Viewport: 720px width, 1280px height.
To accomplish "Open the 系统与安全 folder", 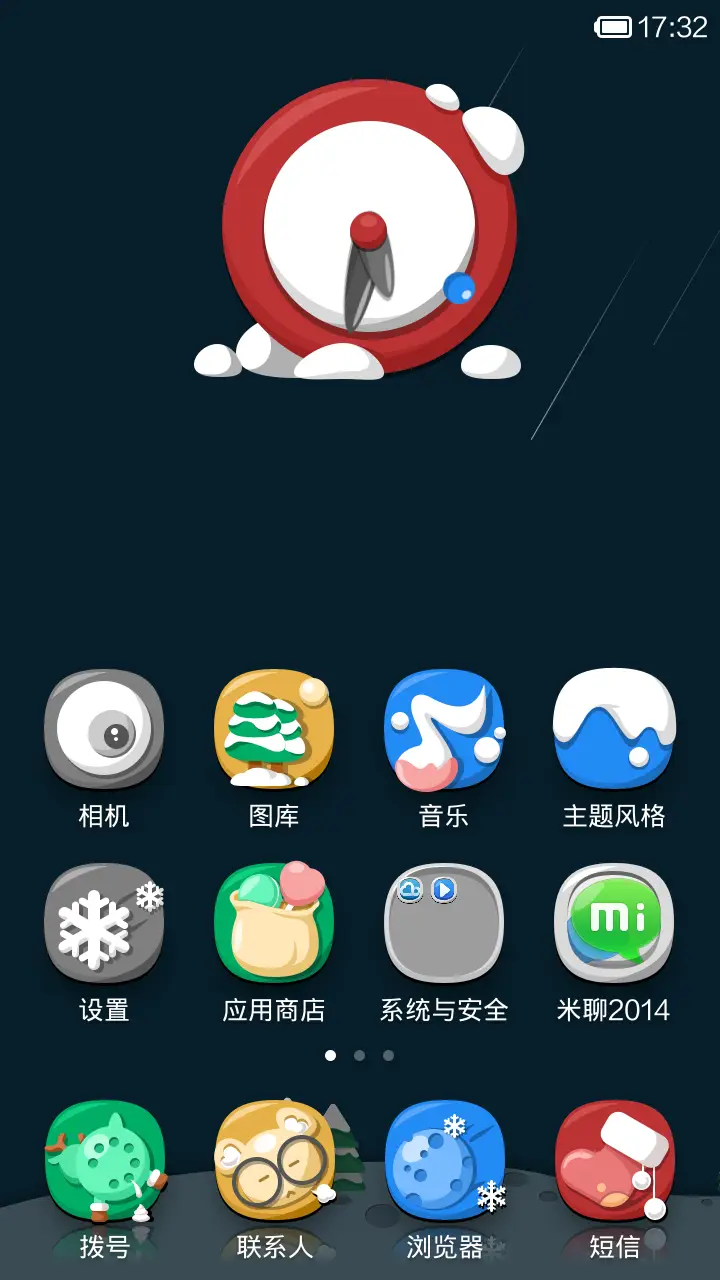I will tap(444, 924).
